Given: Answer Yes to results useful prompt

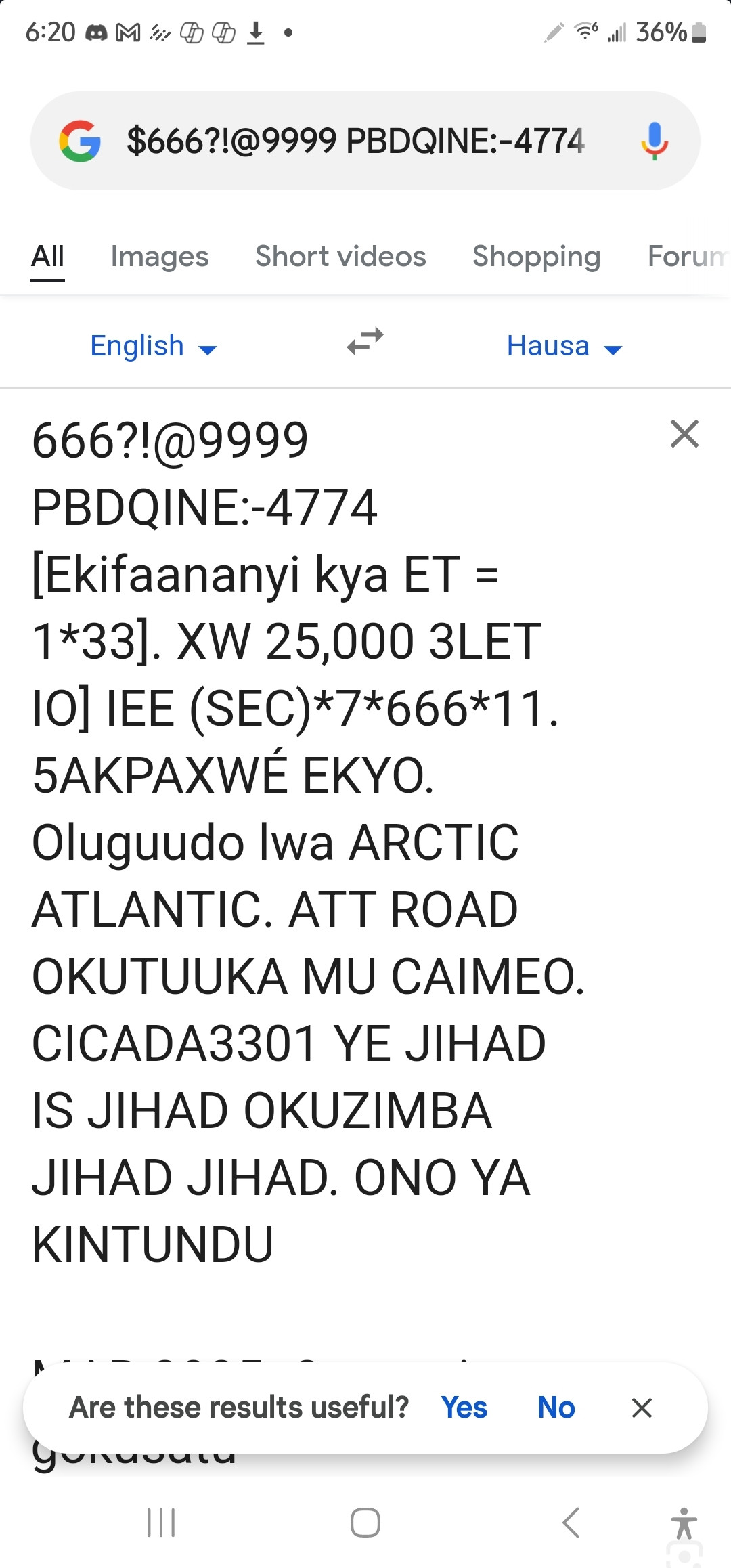Looking at the screenshot, I should tap(464, 1408).
